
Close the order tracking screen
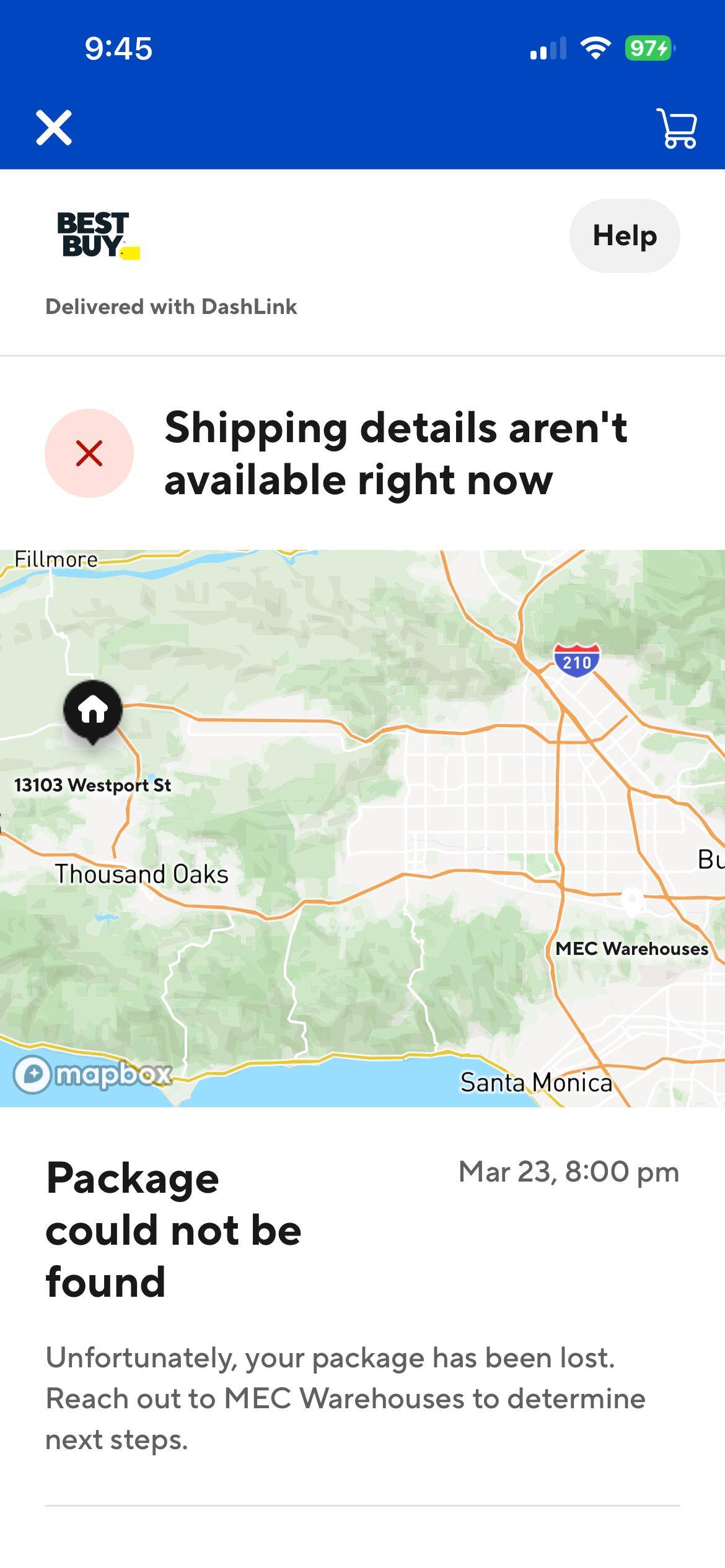tap(54, 128)
